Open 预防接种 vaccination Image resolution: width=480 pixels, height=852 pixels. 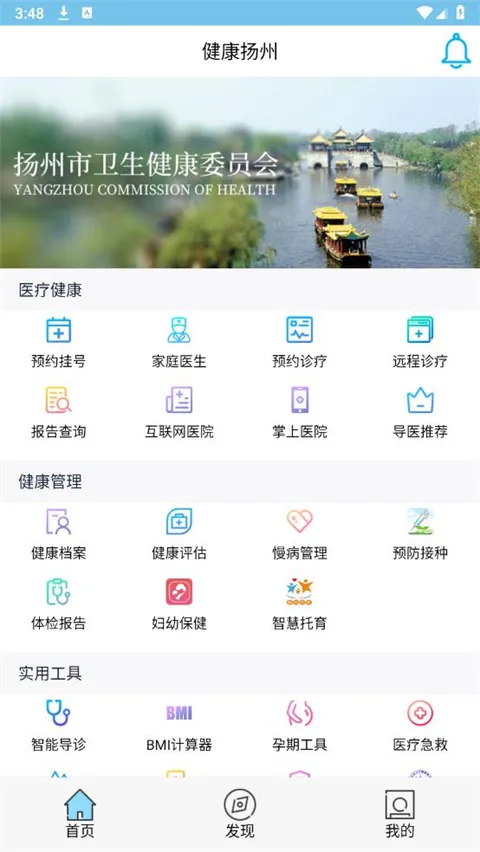tap(420, 535)
